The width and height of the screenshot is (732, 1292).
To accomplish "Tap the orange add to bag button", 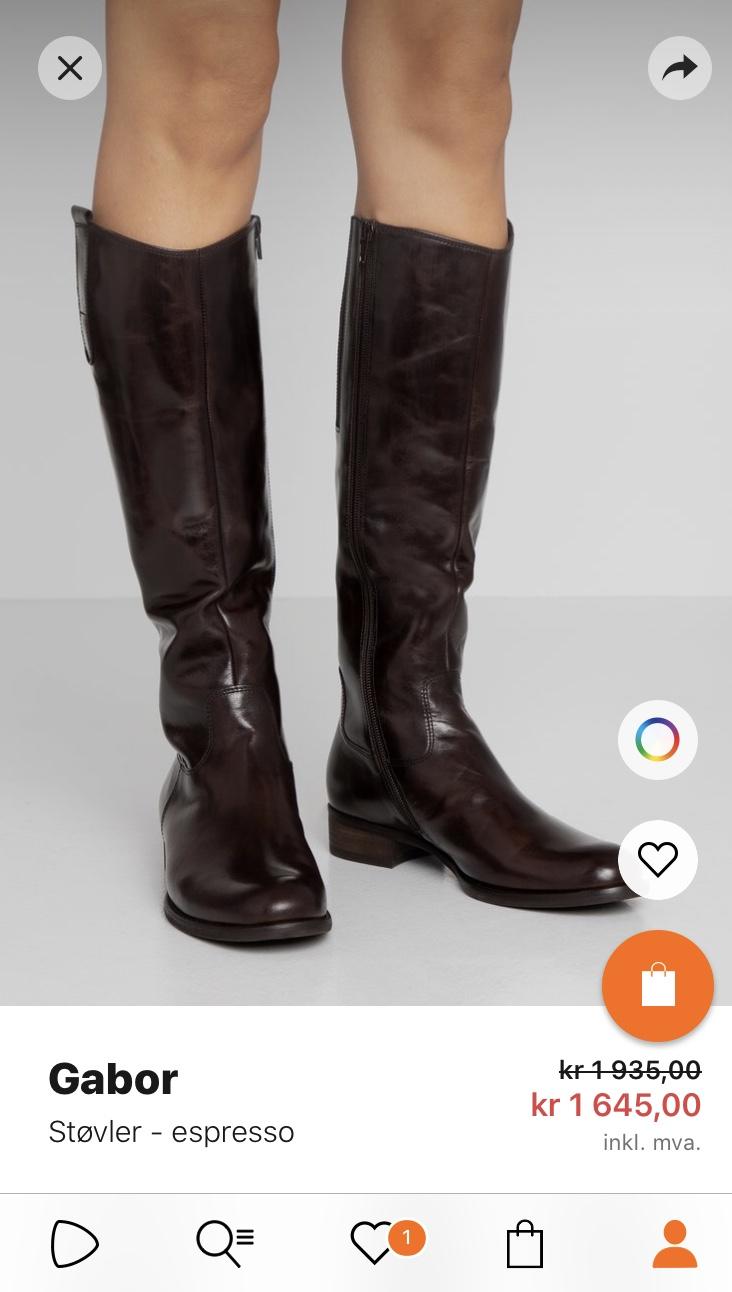I will coord(658,986).
